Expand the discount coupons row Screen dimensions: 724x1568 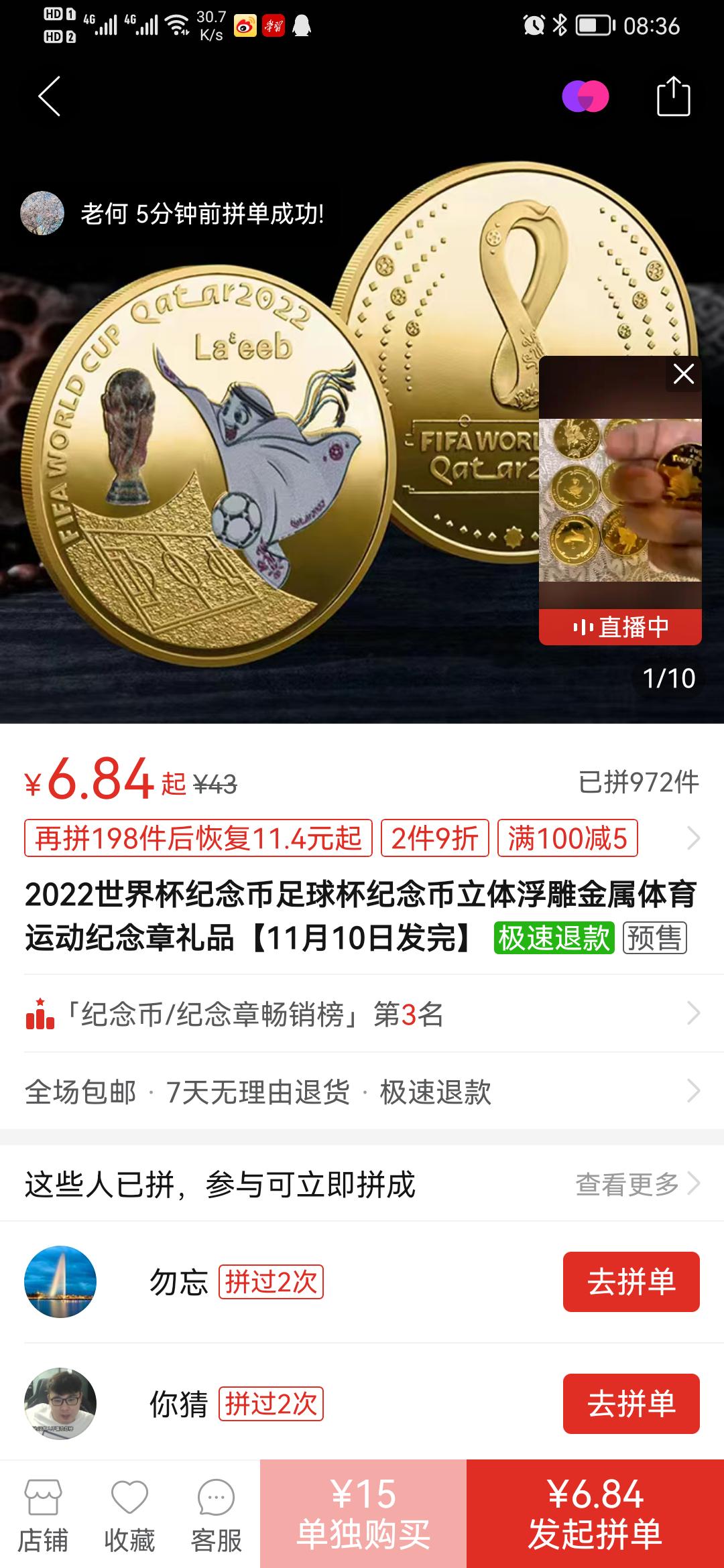tap(693, 838)
